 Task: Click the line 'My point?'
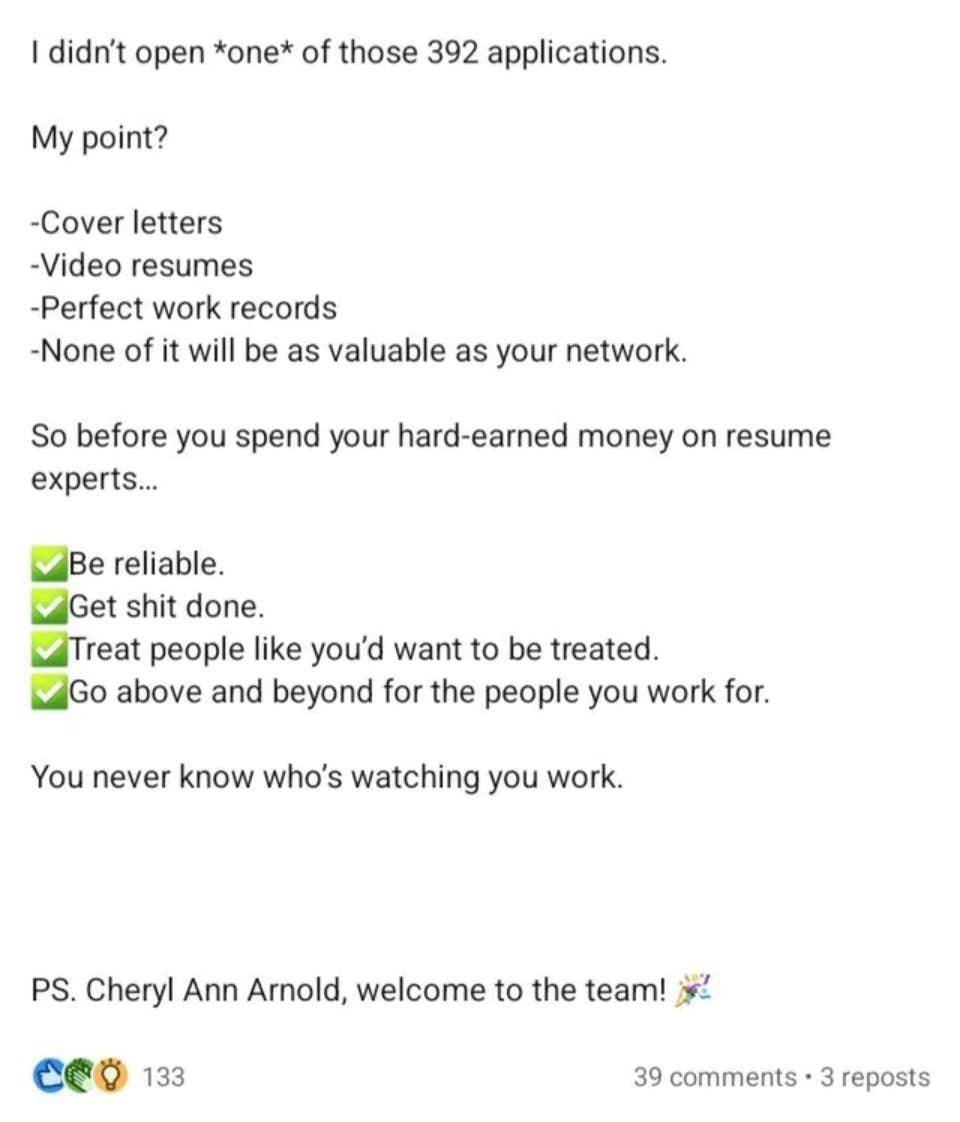click(97, 138)
